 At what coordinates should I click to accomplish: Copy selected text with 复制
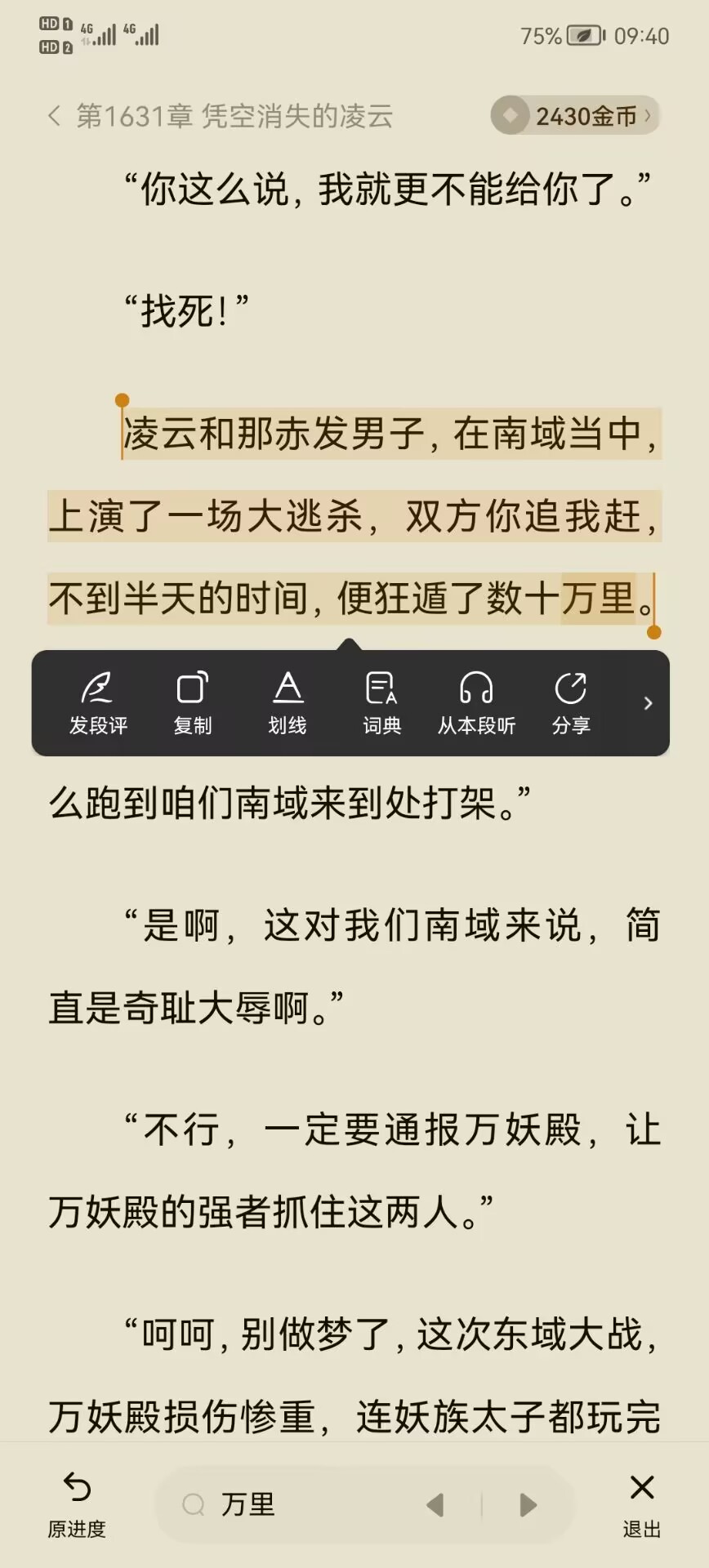click(x=193, y=702)
